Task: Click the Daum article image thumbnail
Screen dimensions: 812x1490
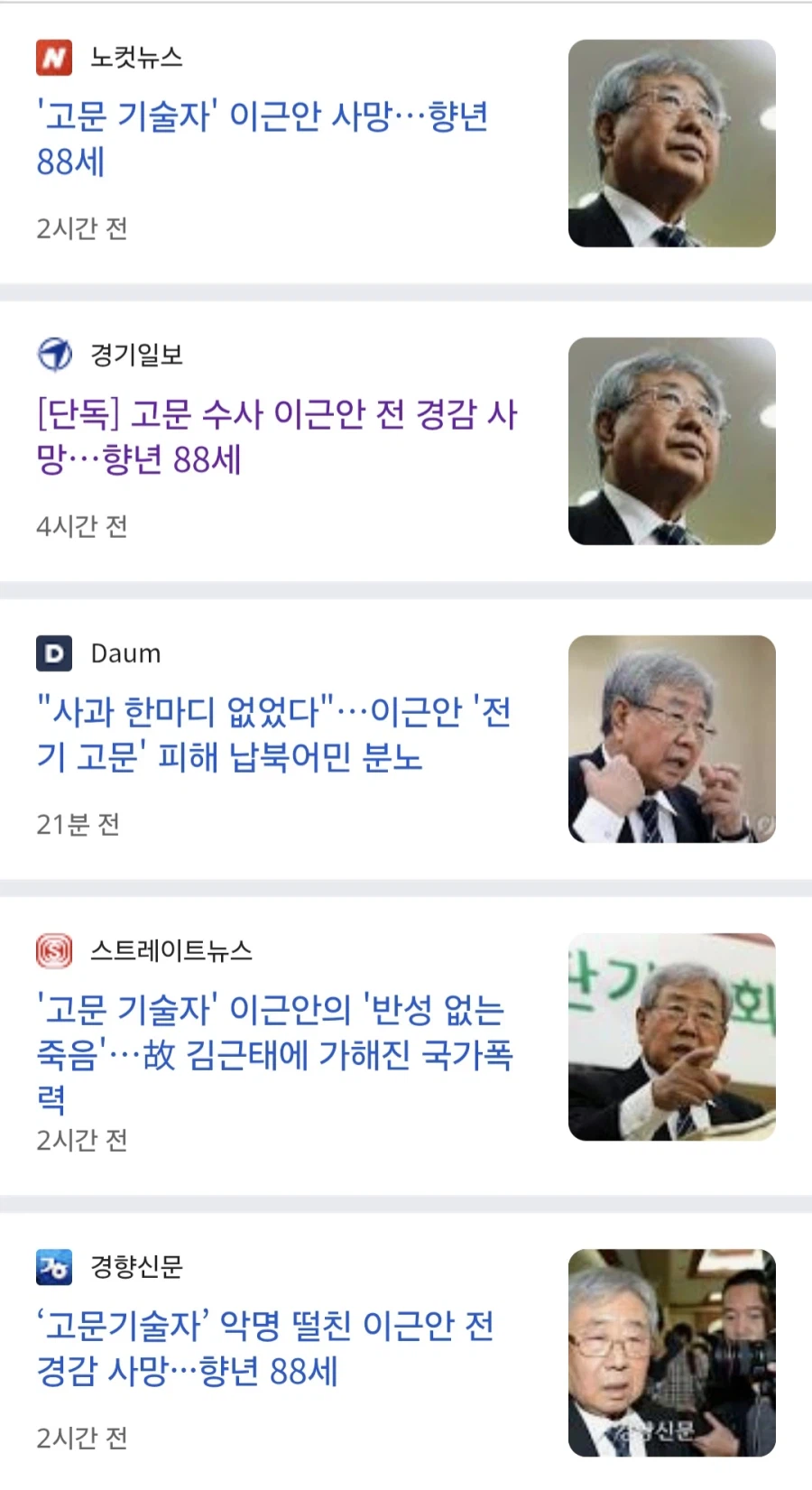Action: (x=671, y=741)
